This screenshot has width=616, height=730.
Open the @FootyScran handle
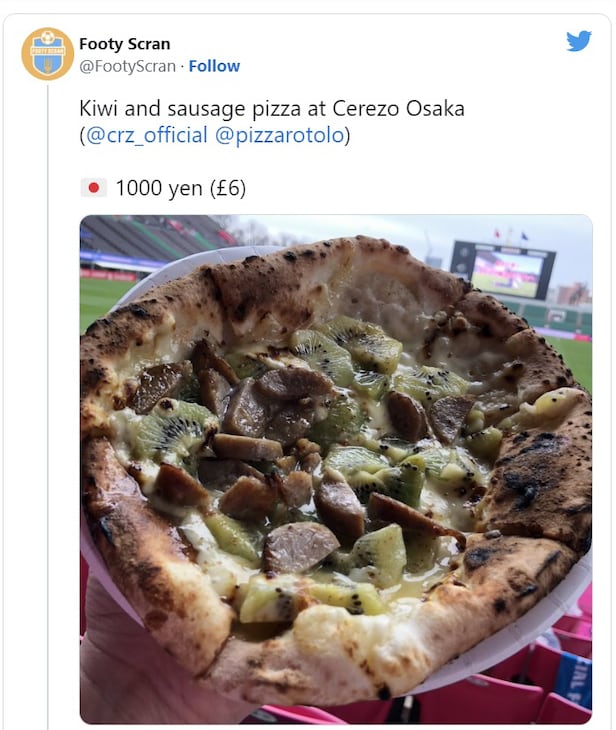[x=127, y=66]
